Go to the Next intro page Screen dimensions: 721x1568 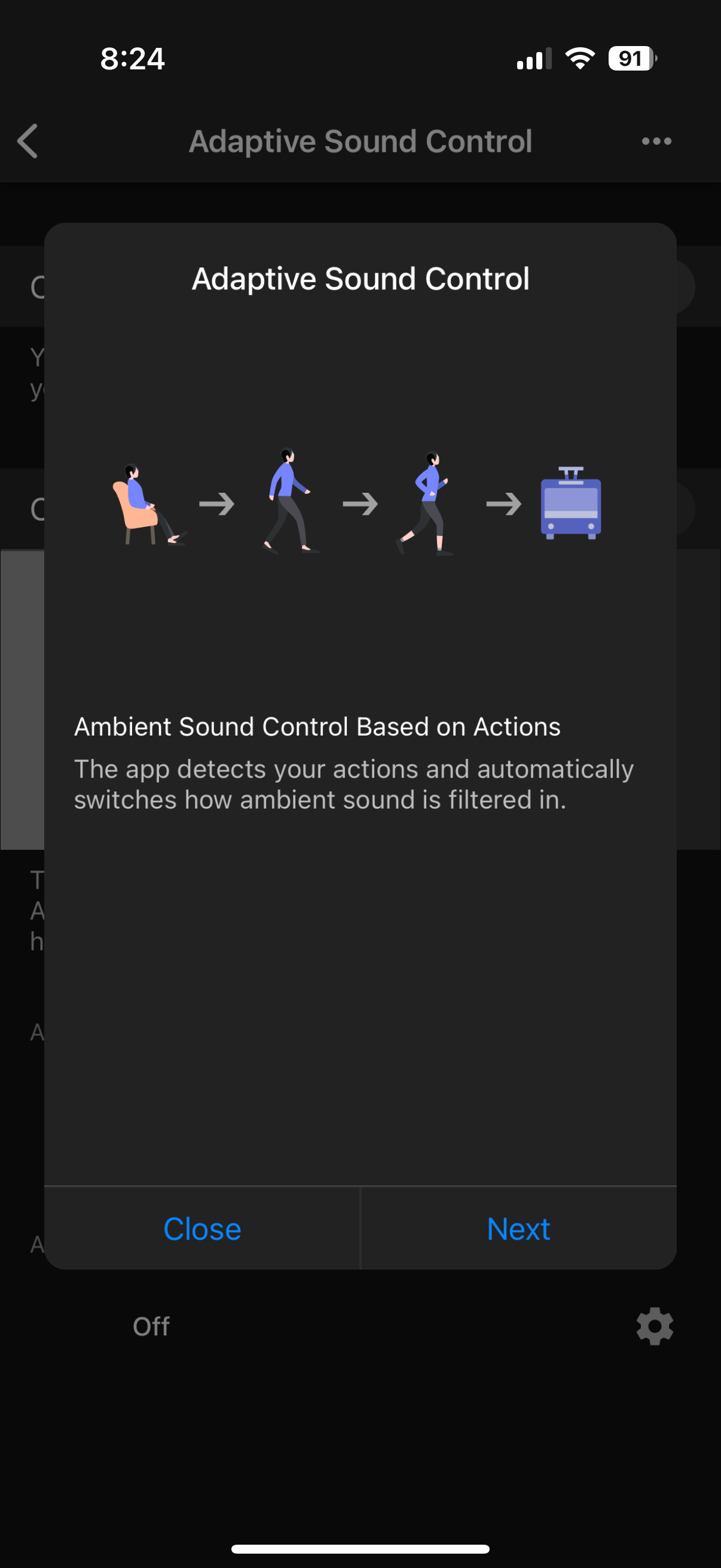pos(518,1228)
